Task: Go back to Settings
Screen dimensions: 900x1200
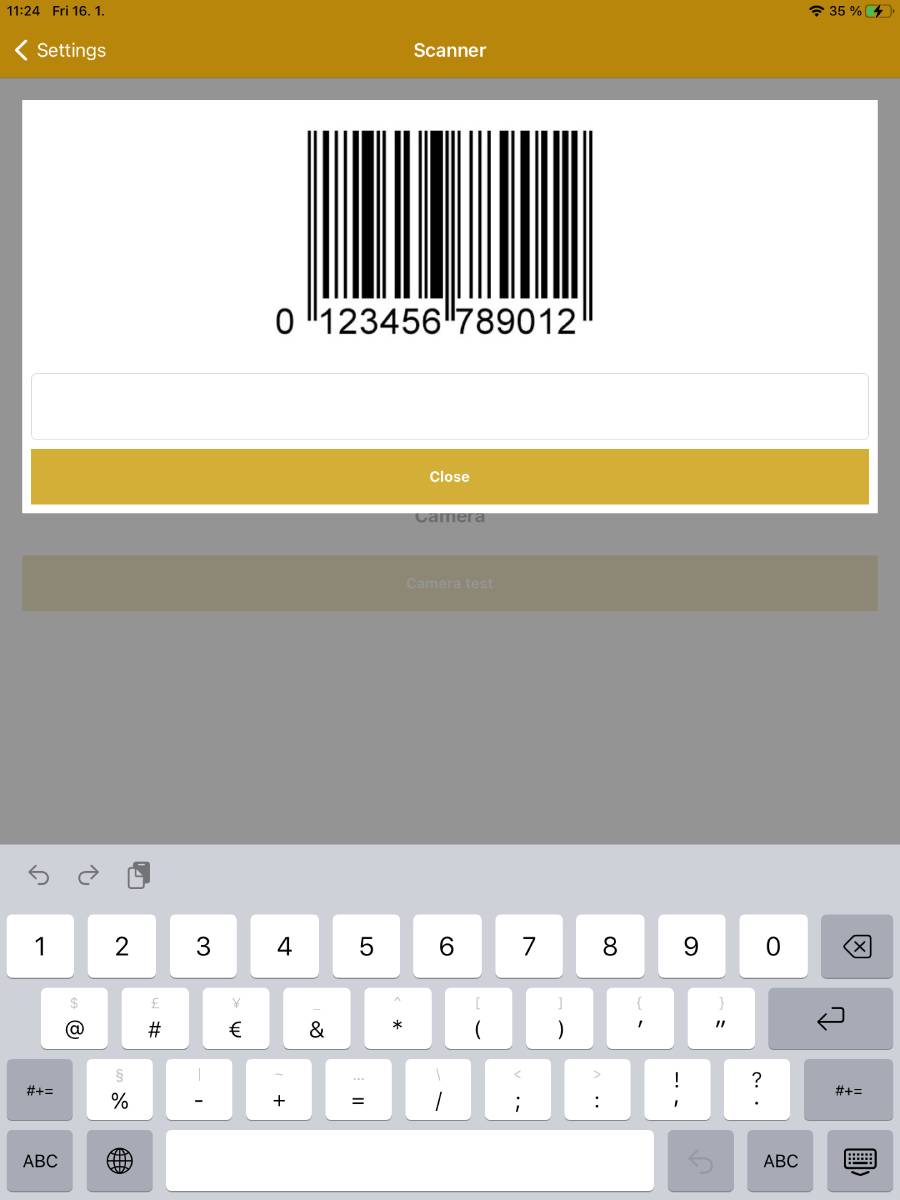Action: pos(60,50)
